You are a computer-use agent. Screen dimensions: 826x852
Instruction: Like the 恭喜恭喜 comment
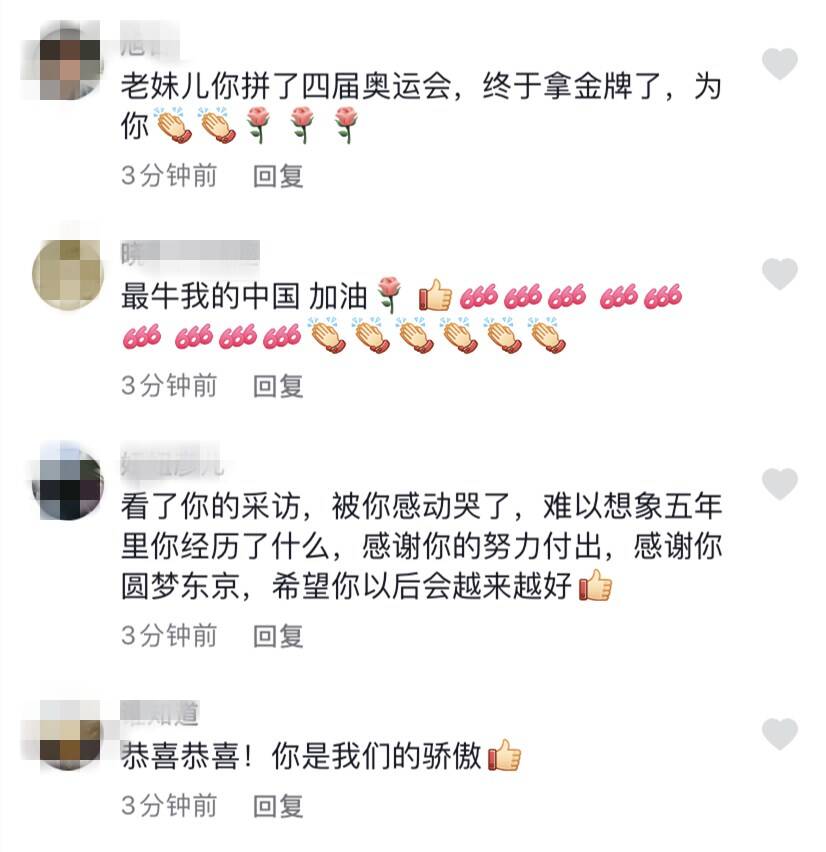pyautogui.click(x=780, y=734)
